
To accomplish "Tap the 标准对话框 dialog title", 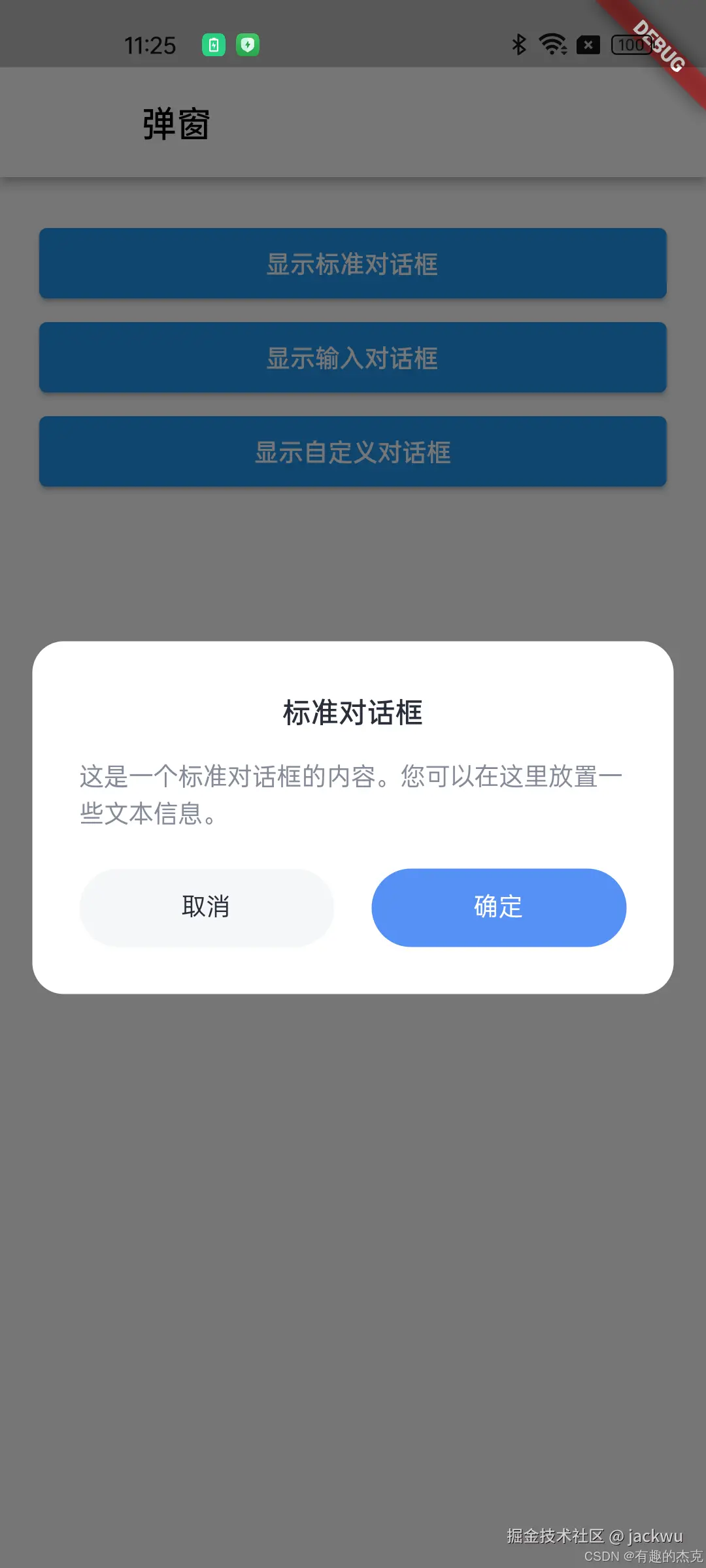I will (352, 712).
